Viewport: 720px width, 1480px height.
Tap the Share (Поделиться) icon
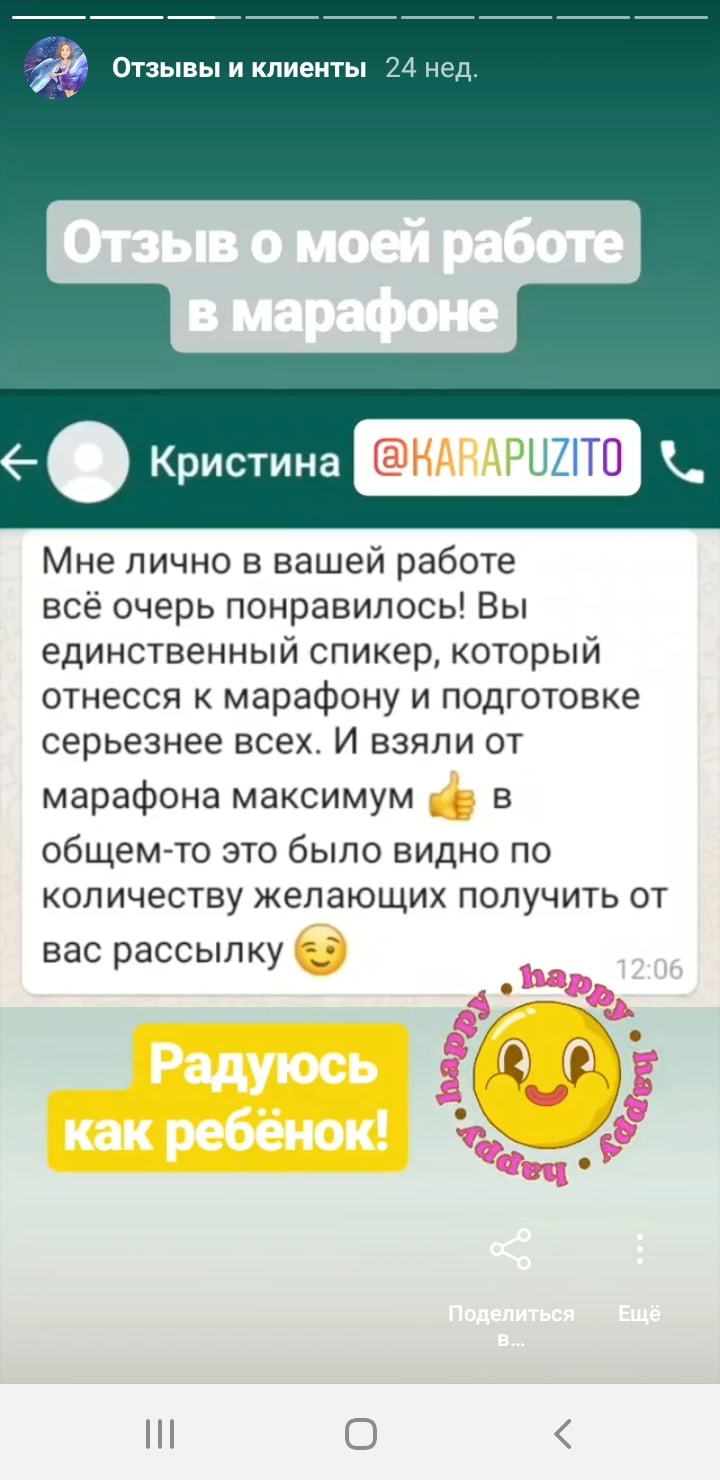[512, 1249]
